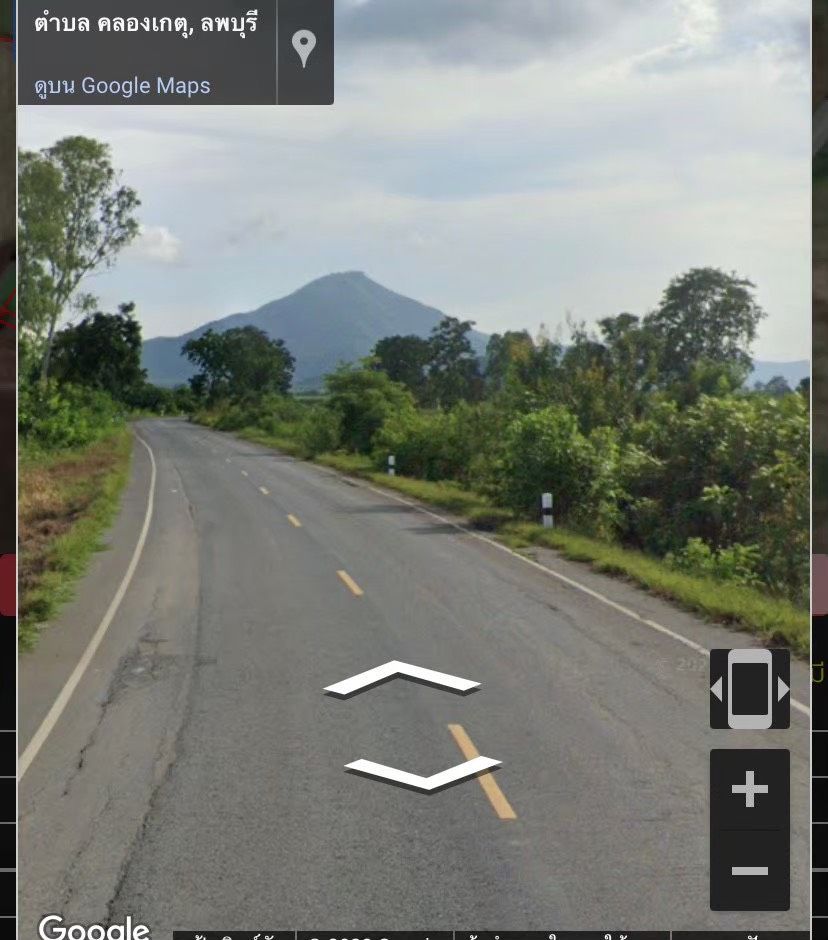This screenshot has height=940, width=828.
Task: Select the rotate-right arrow on the pan control
Action: (782, 687)
